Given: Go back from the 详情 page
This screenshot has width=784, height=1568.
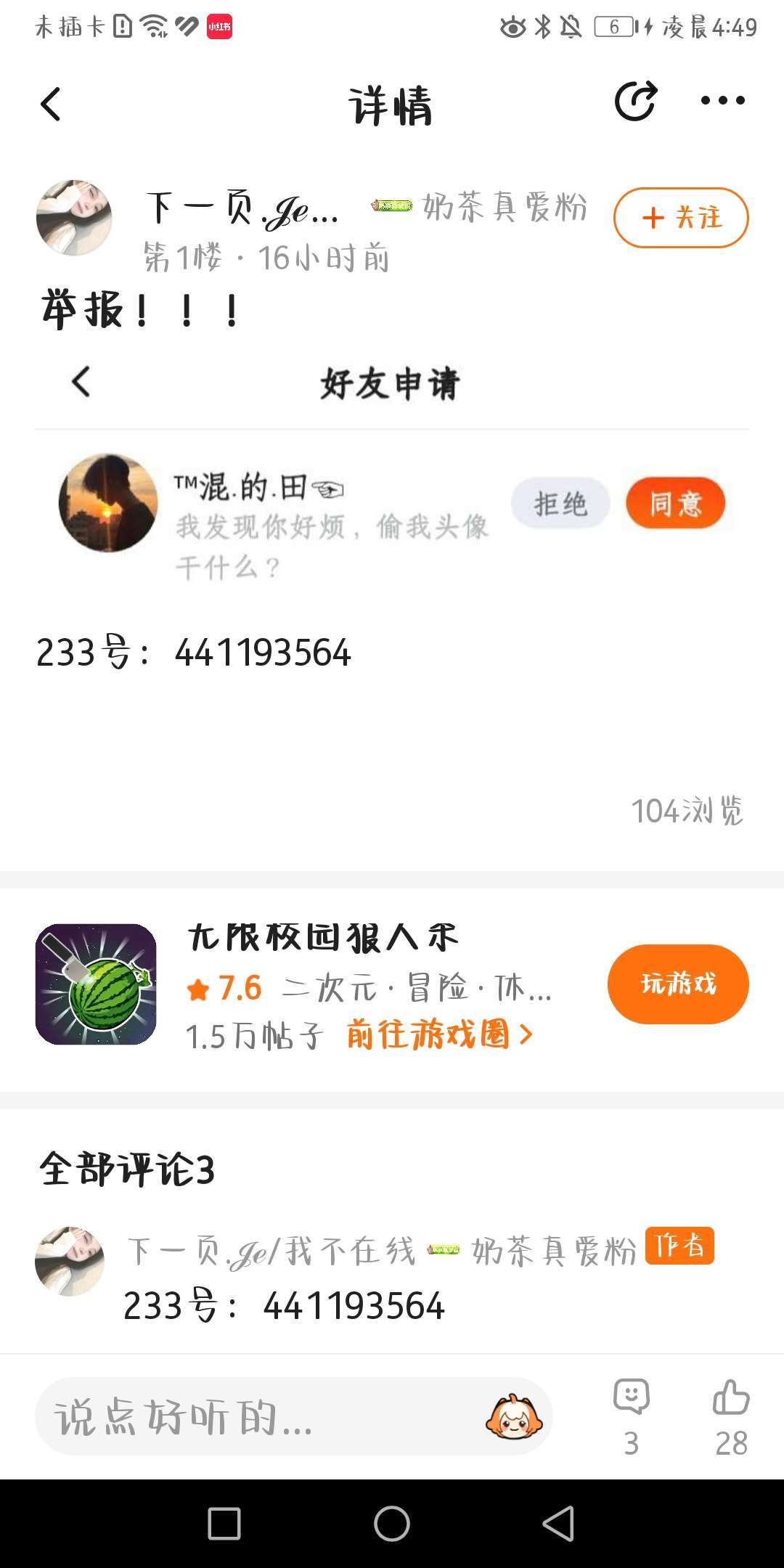Looking at the screenshot, I should coord(51,104).
